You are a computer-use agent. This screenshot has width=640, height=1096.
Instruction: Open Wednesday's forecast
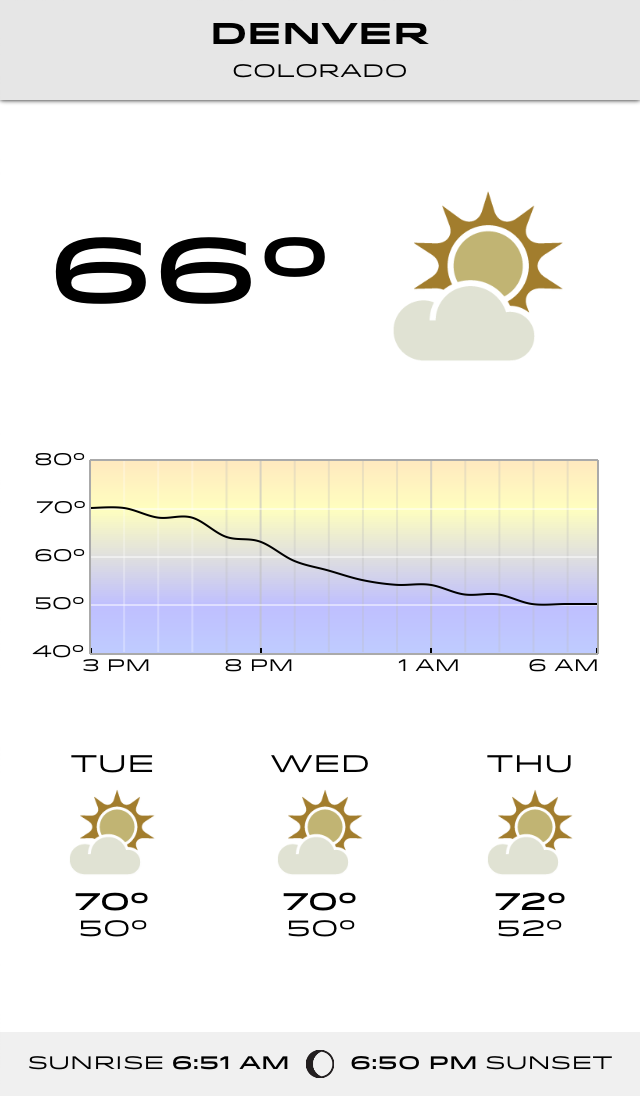tap(320, 846)
